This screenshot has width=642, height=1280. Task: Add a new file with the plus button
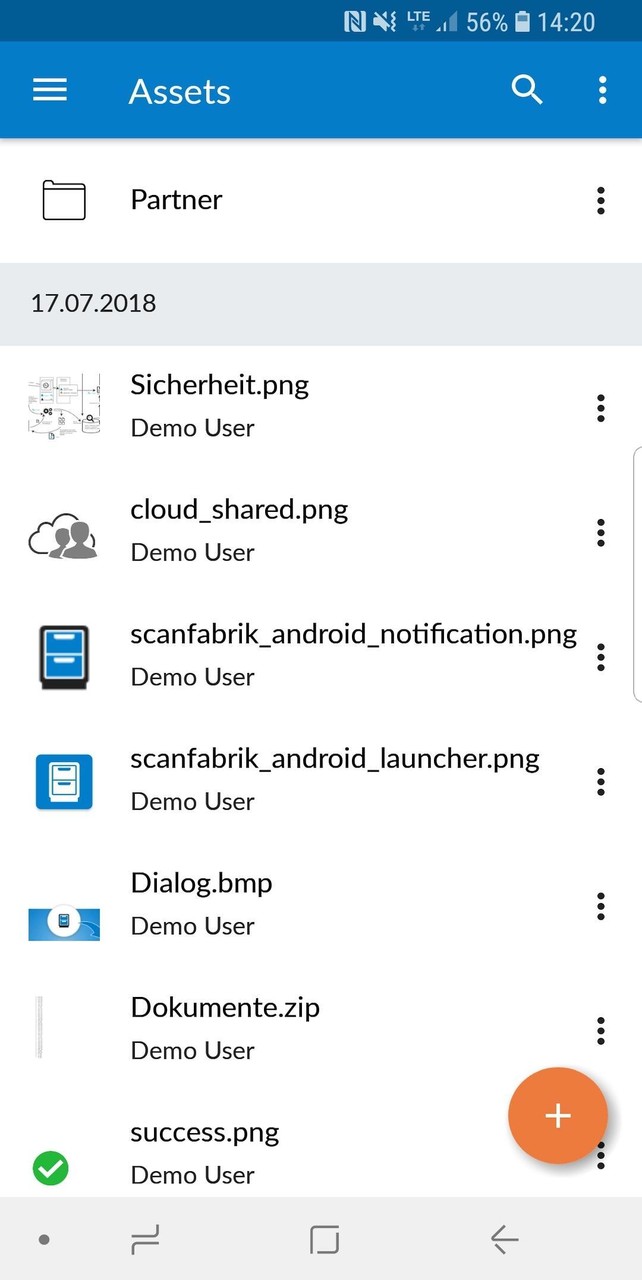point(557,1116)
